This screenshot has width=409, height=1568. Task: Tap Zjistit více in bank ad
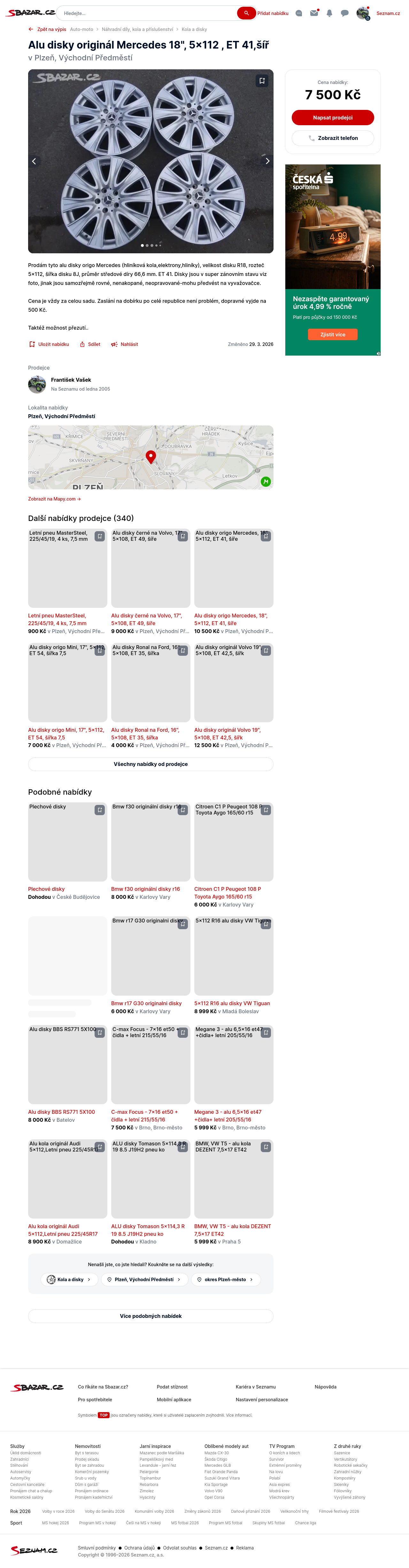[332, 334]
